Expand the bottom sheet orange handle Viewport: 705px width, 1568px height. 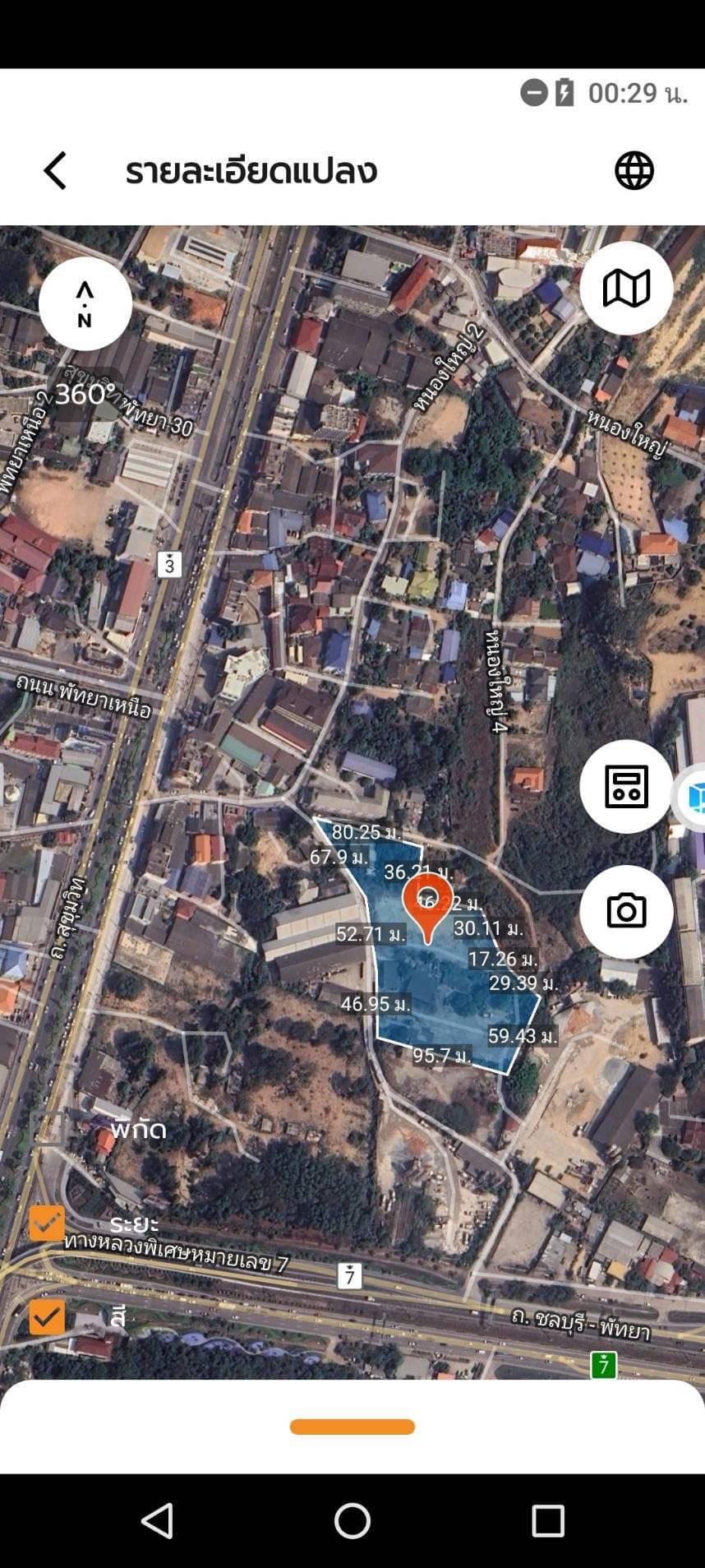[352, 1427]
